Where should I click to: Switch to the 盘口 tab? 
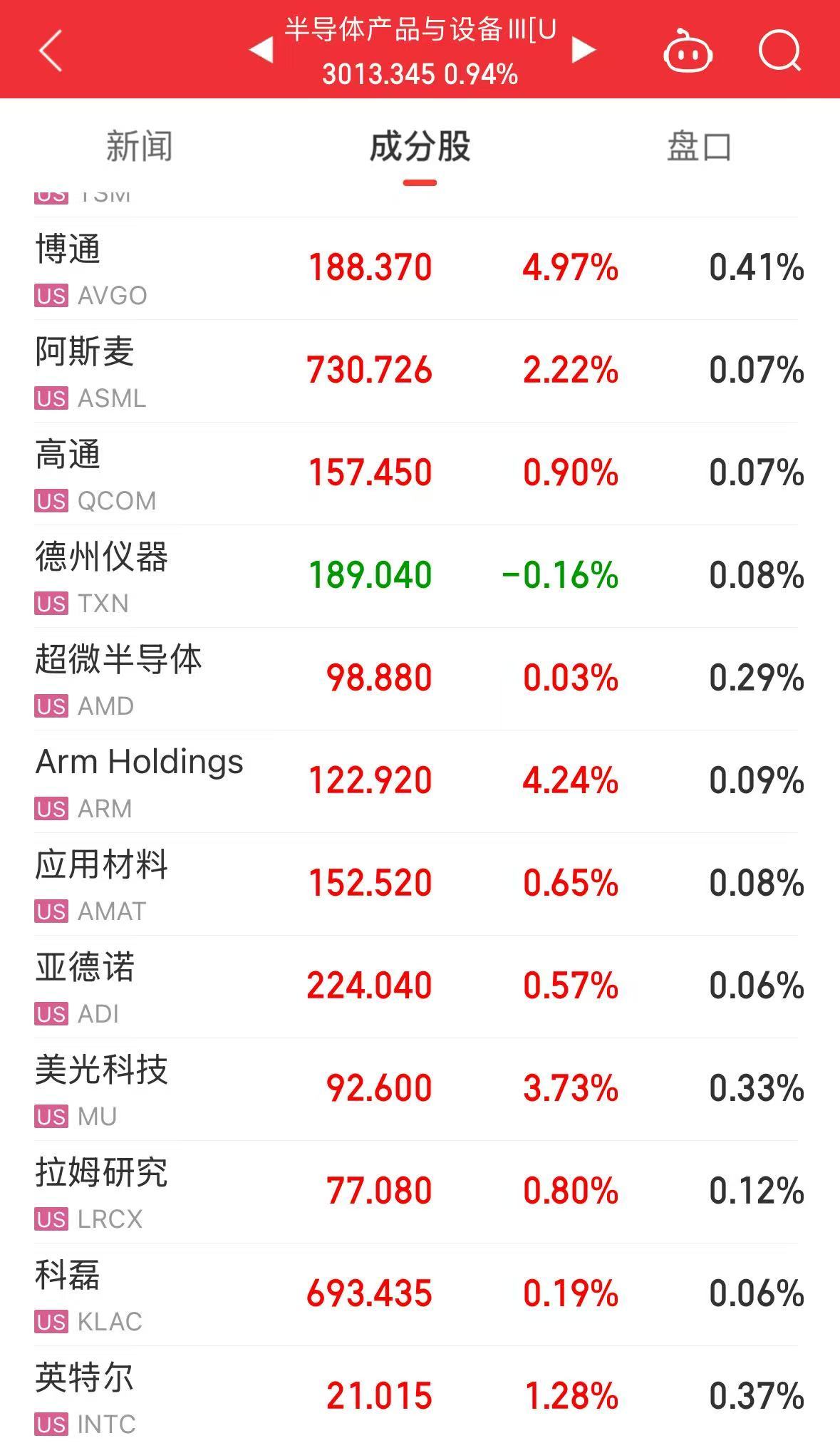coord(699,147)
